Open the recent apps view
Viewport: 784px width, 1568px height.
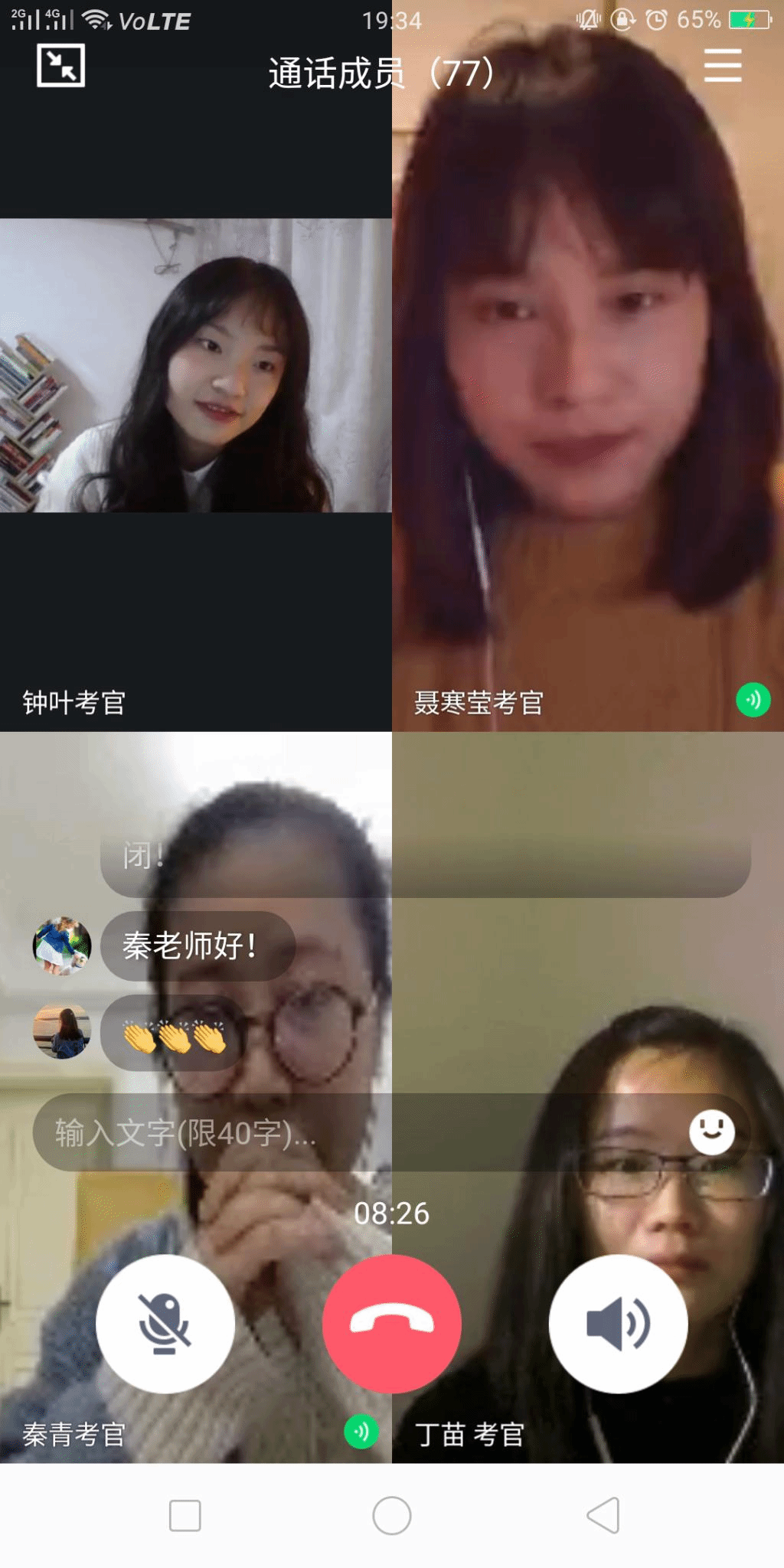[x=185, y=1515]
